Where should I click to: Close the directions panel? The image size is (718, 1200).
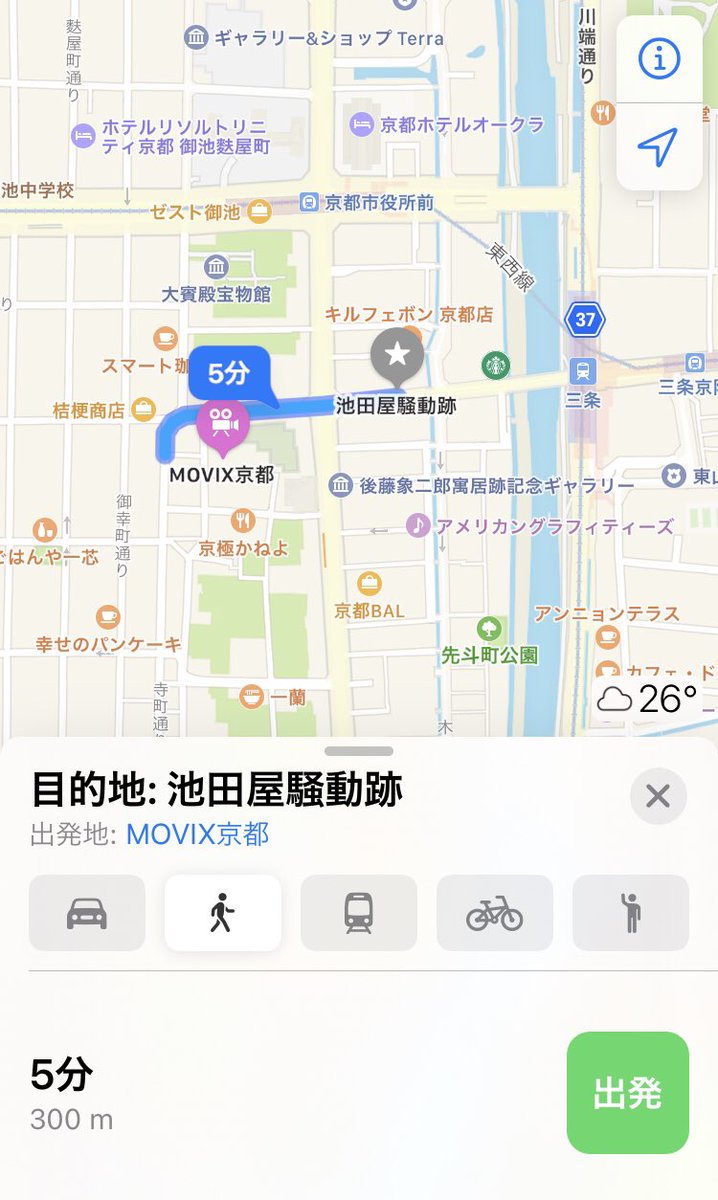point(658,796)
